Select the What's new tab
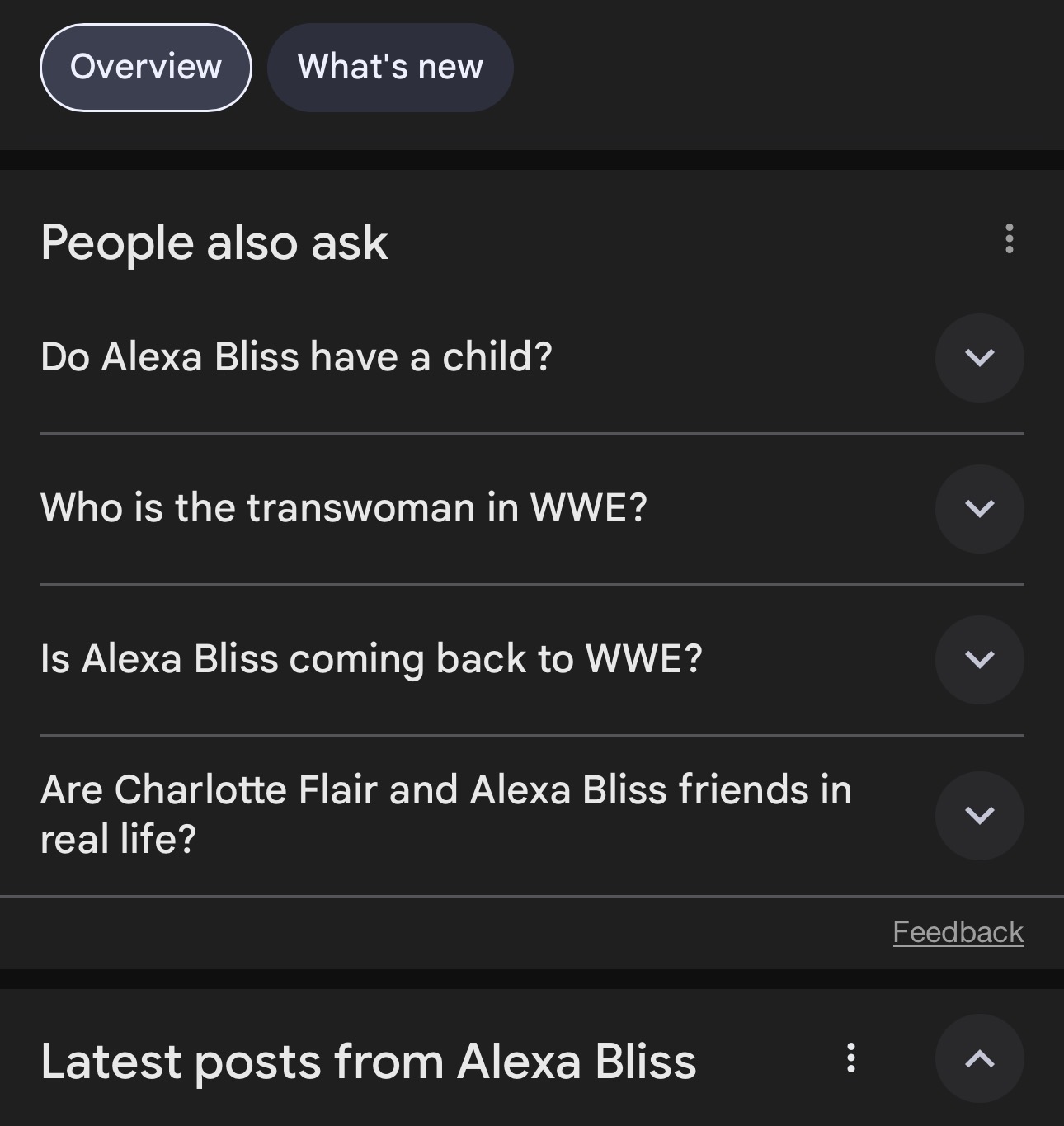Viewport: 1064px width, 1126px height. point(390,68)
